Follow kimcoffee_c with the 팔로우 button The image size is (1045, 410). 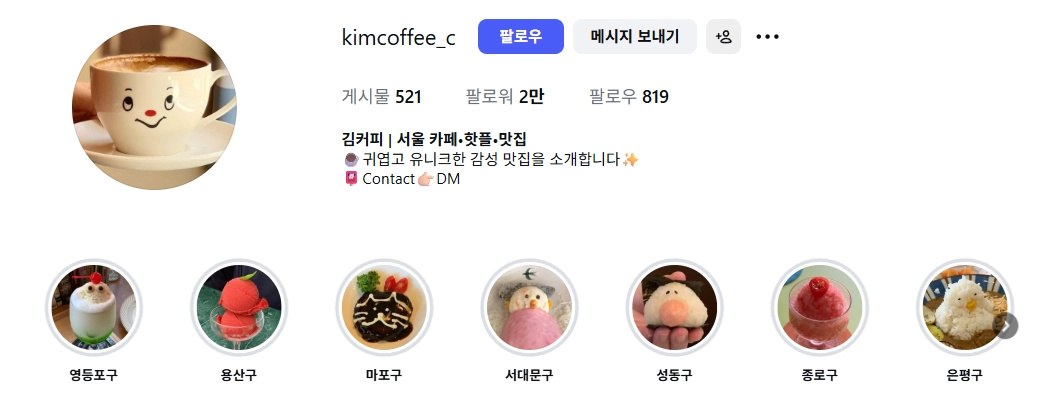[520, 37]
